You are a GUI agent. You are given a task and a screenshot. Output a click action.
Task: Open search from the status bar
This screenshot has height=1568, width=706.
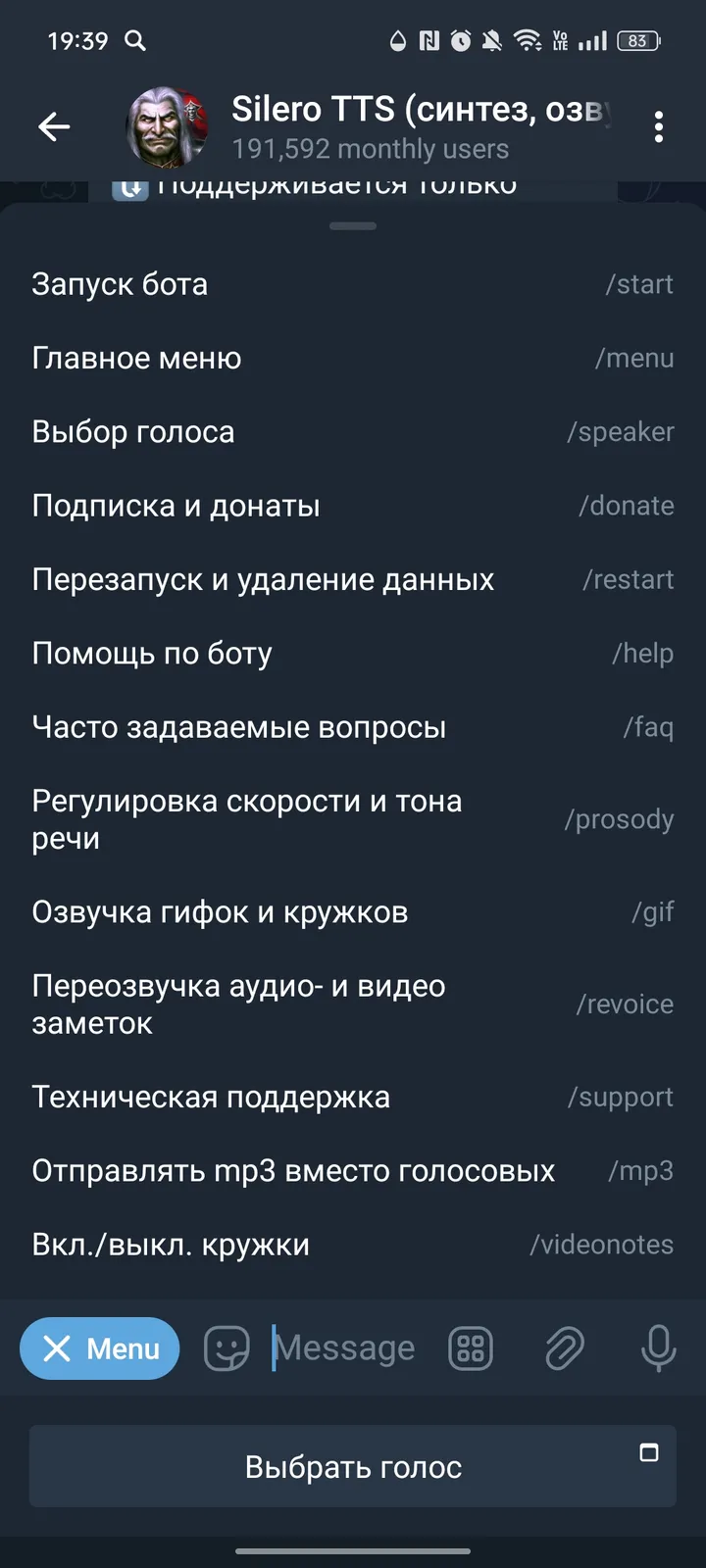(x=135, y=42)
